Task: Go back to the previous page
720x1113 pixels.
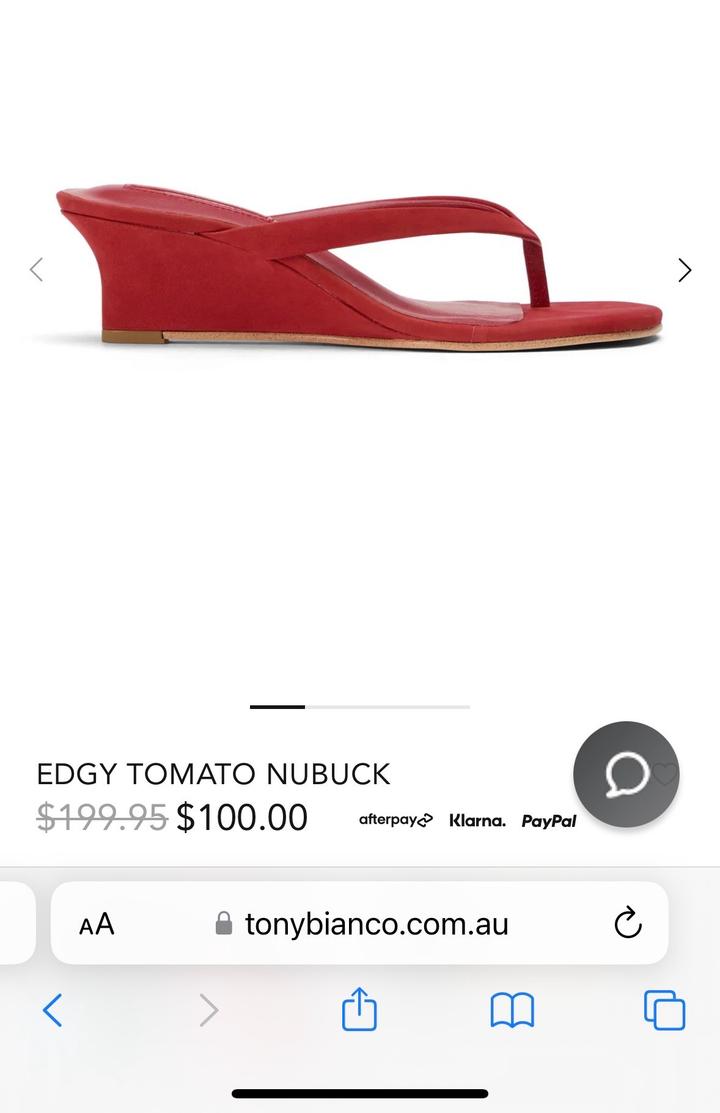Action: 53,1011
